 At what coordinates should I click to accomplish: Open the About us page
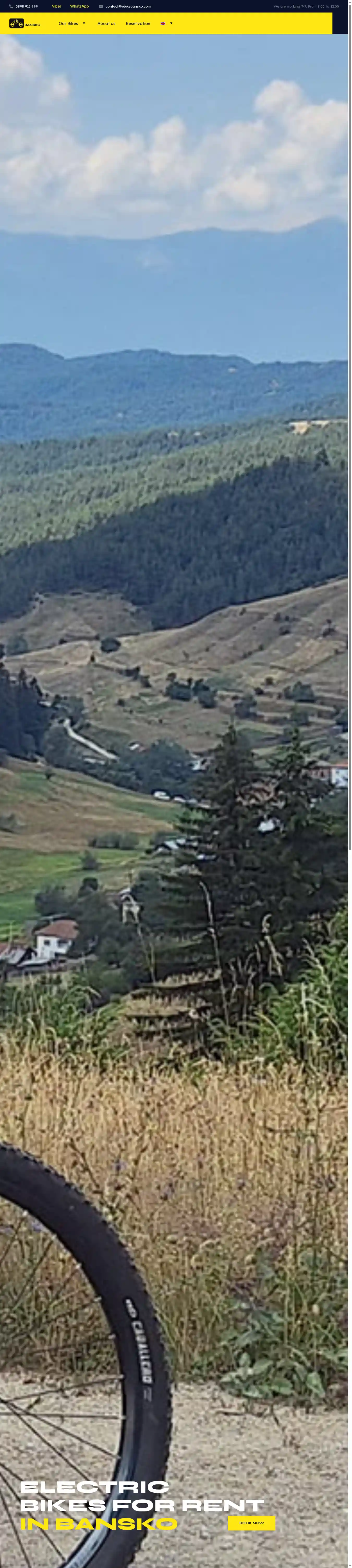coord(106,24)
